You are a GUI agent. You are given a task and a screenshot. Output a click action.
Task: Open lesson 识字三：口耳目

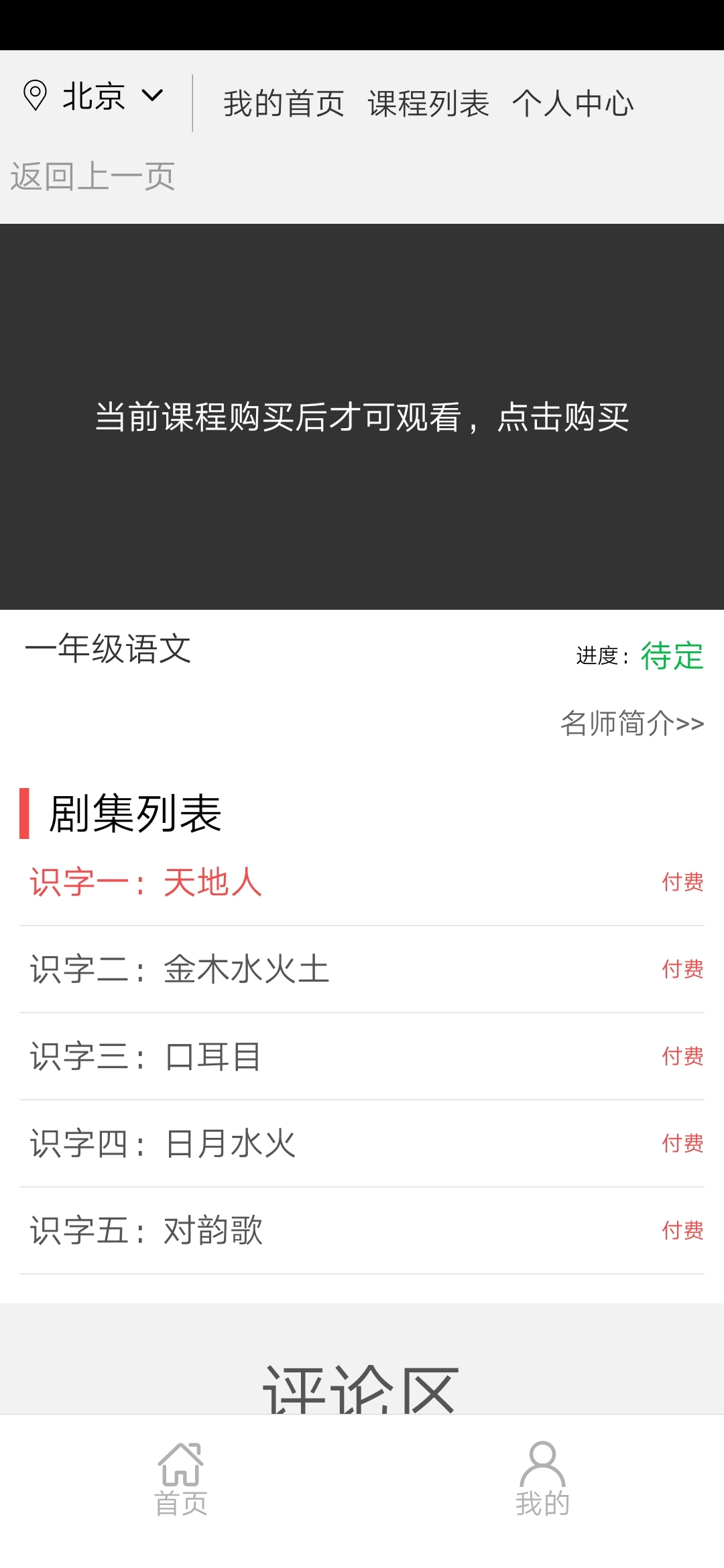pyautogui.click(x=145, y=1057)
